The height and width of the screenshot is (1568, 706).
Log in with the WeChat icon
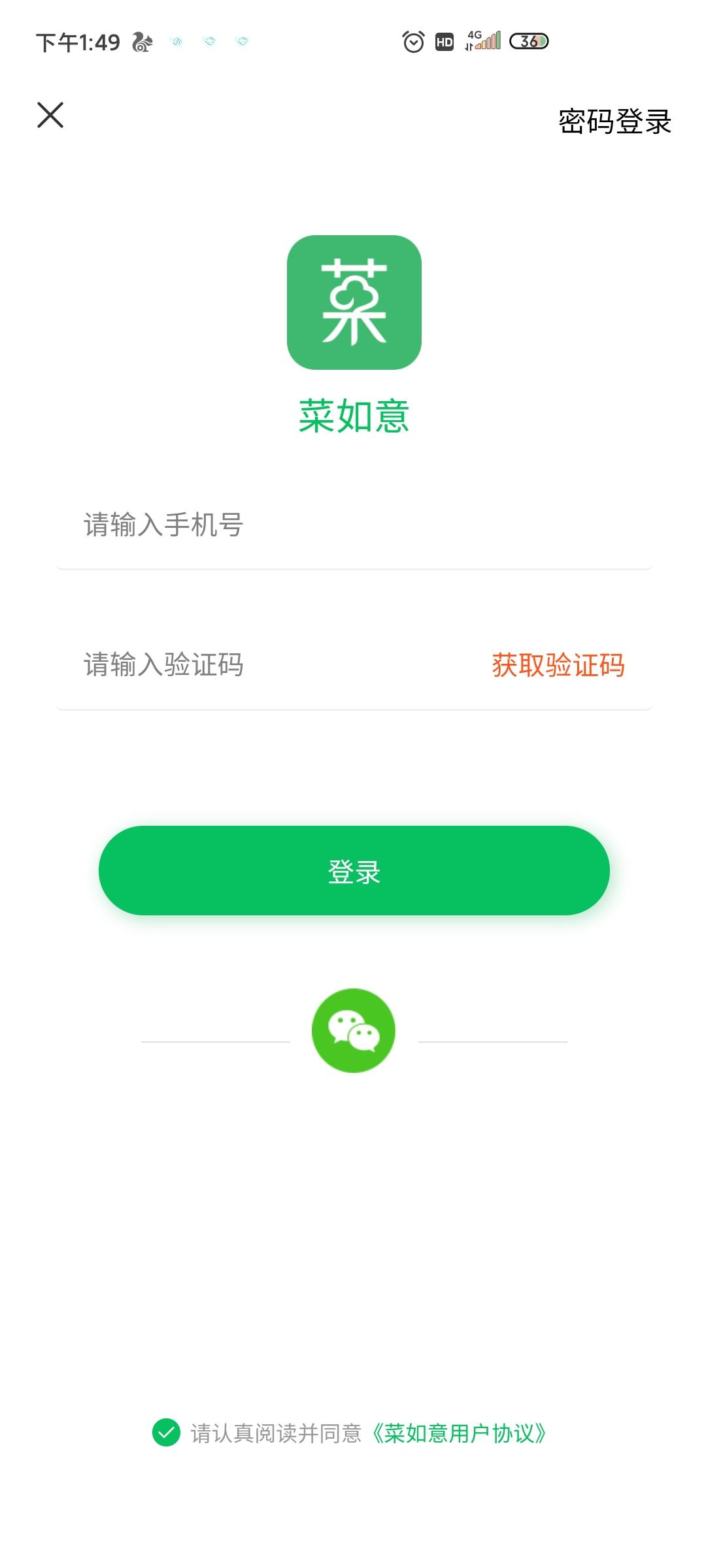[x=354, y=1030]
